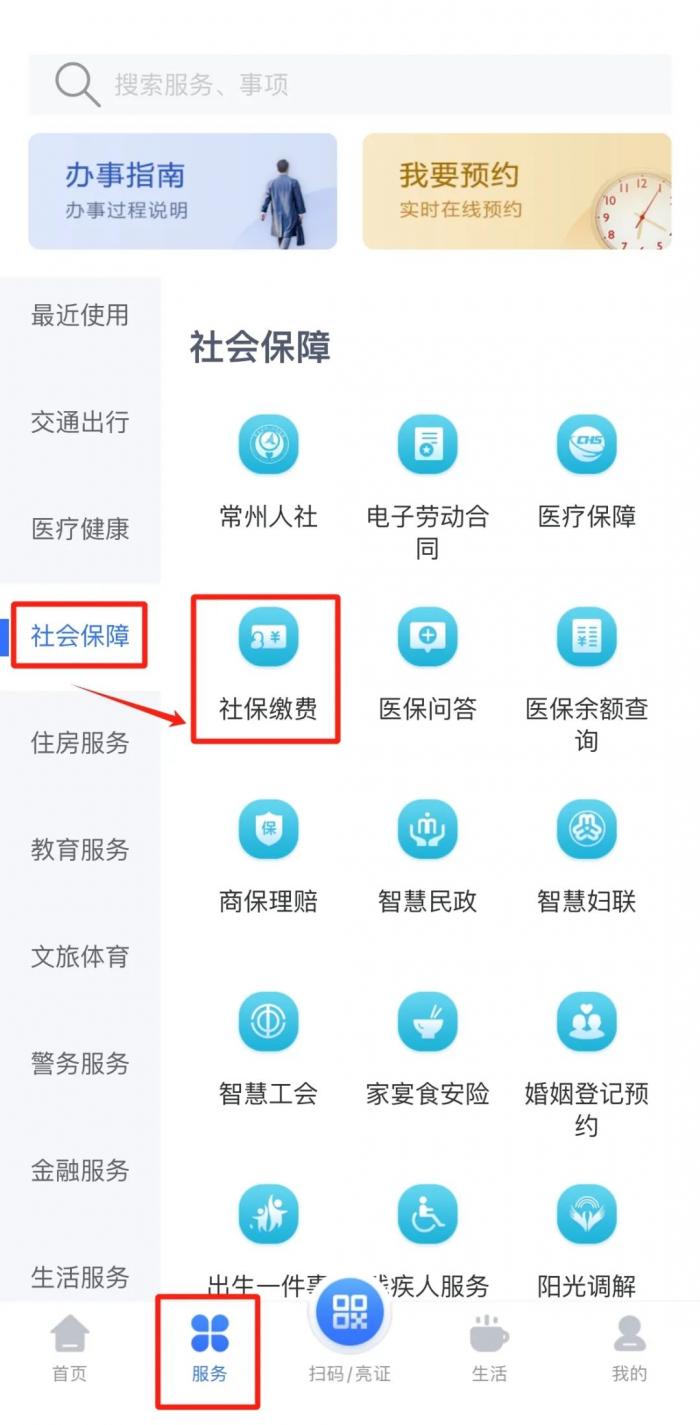Select the 住房服务 side category
Viewport: 700px width, 1425px height.
click(80, 743)
